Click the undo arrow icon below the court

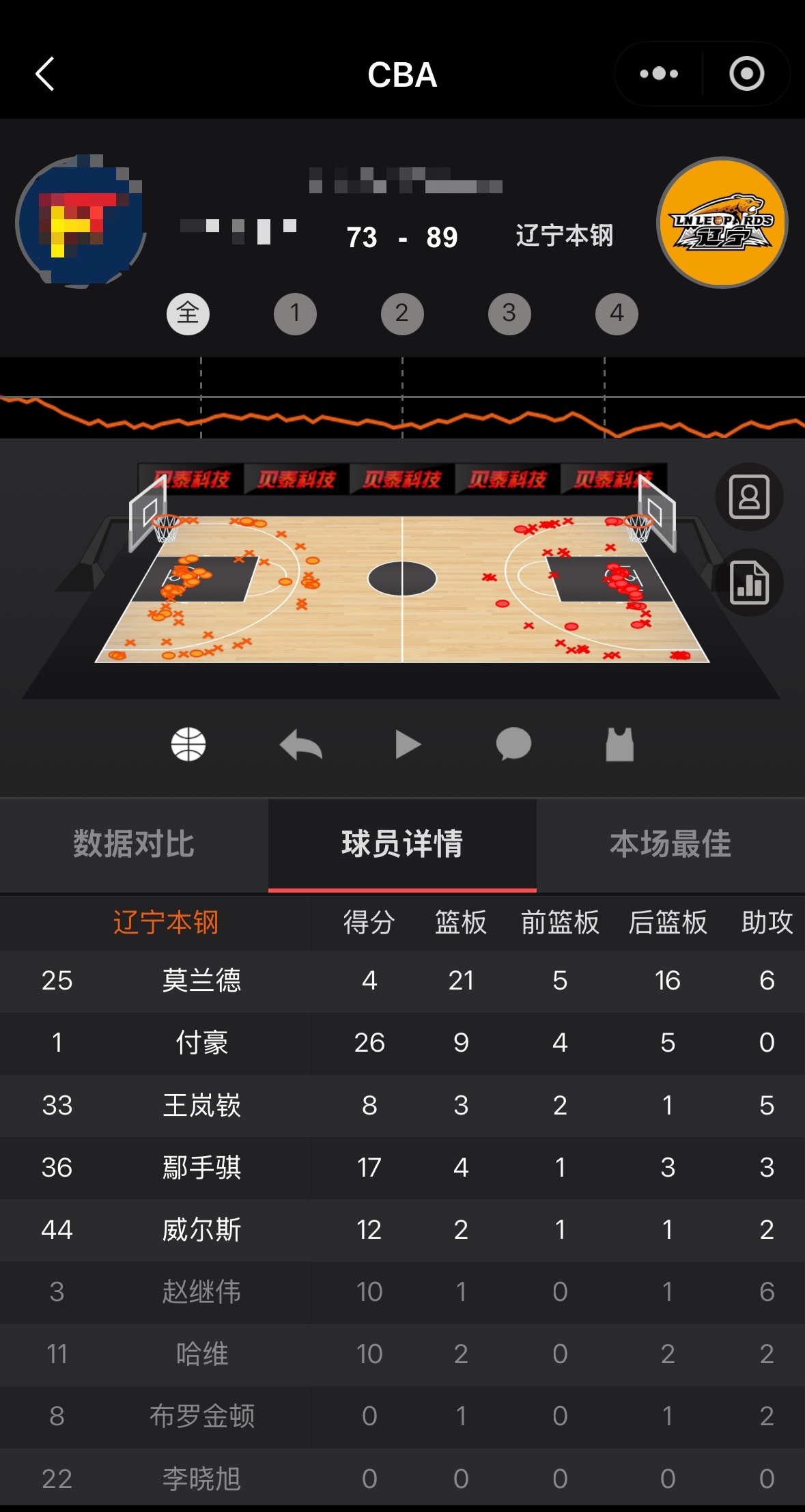pyautogui.click(x=300, y=744)
